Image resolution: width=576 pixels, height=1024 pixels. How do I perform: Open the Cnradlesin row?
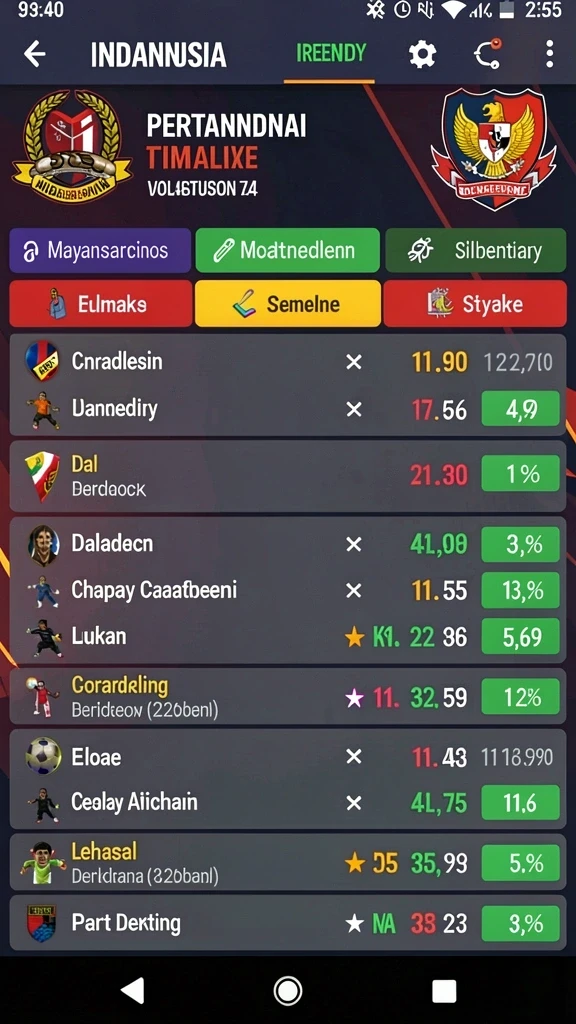pos(288,361)
